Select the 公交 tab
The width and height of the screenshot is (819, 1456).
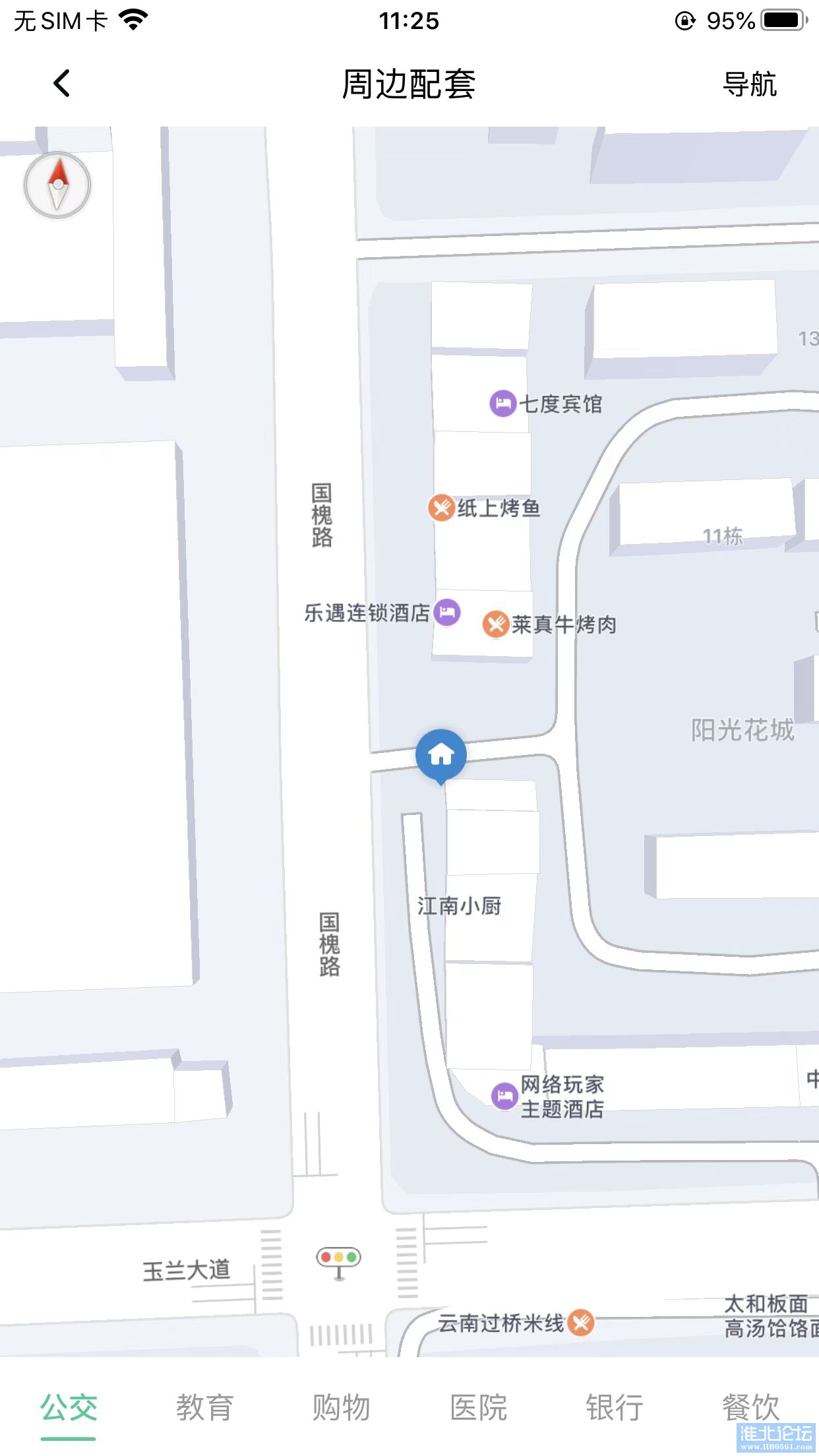[69, 1407]
